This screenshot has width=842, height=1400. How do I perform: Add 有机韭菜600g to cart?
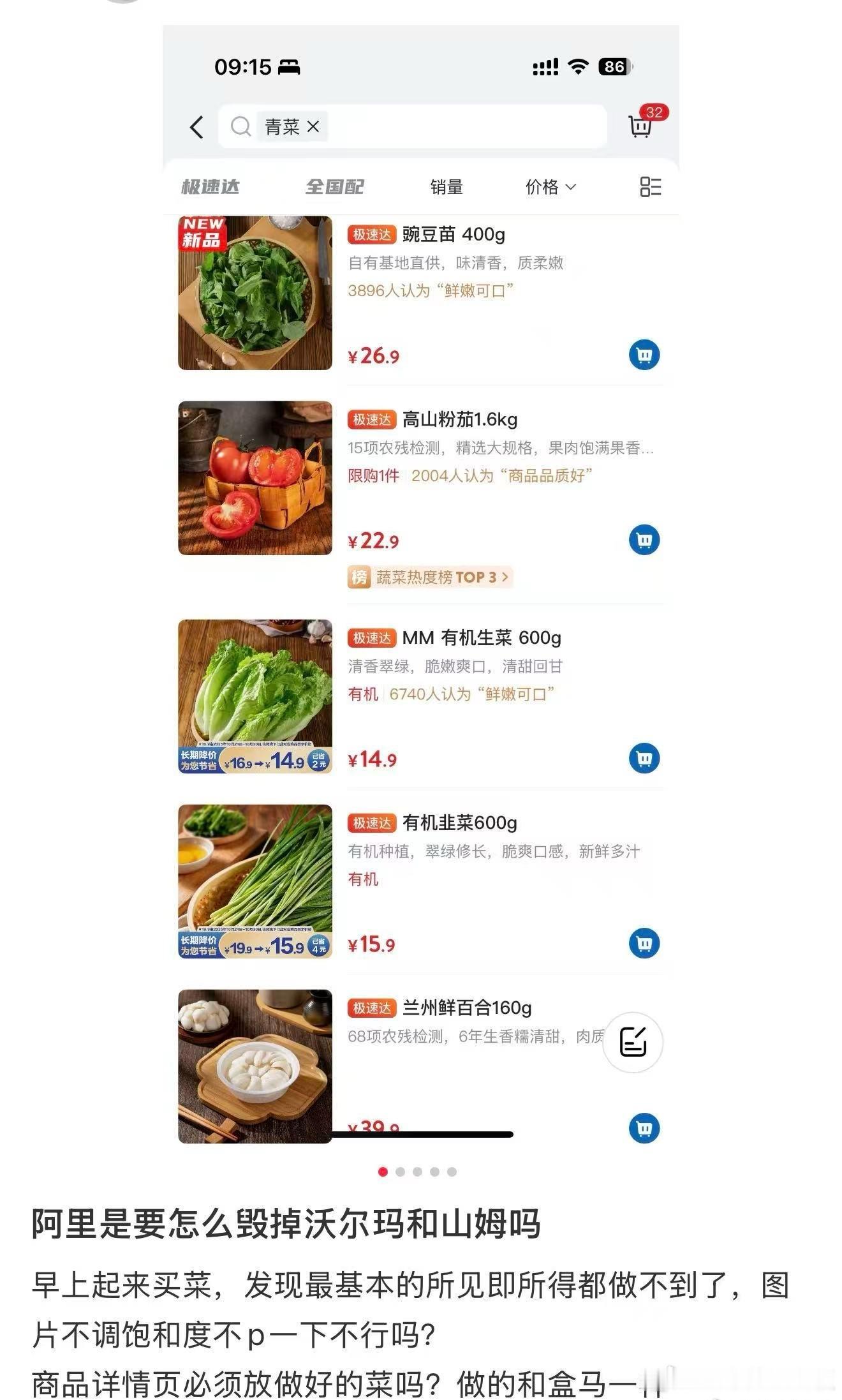click(646, 944)
